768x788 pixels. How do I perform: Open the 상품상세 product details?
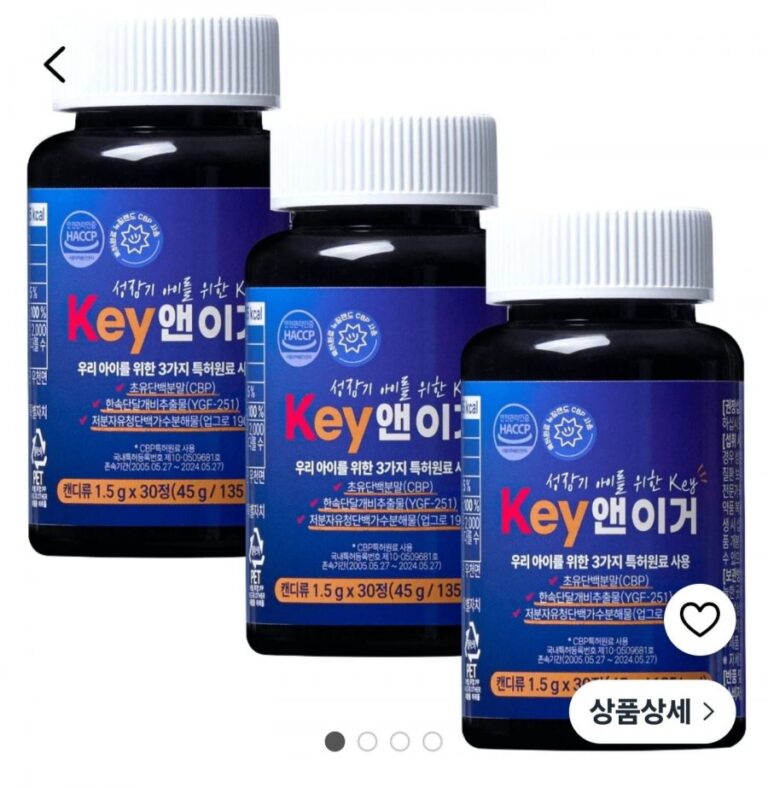[652, 712]
